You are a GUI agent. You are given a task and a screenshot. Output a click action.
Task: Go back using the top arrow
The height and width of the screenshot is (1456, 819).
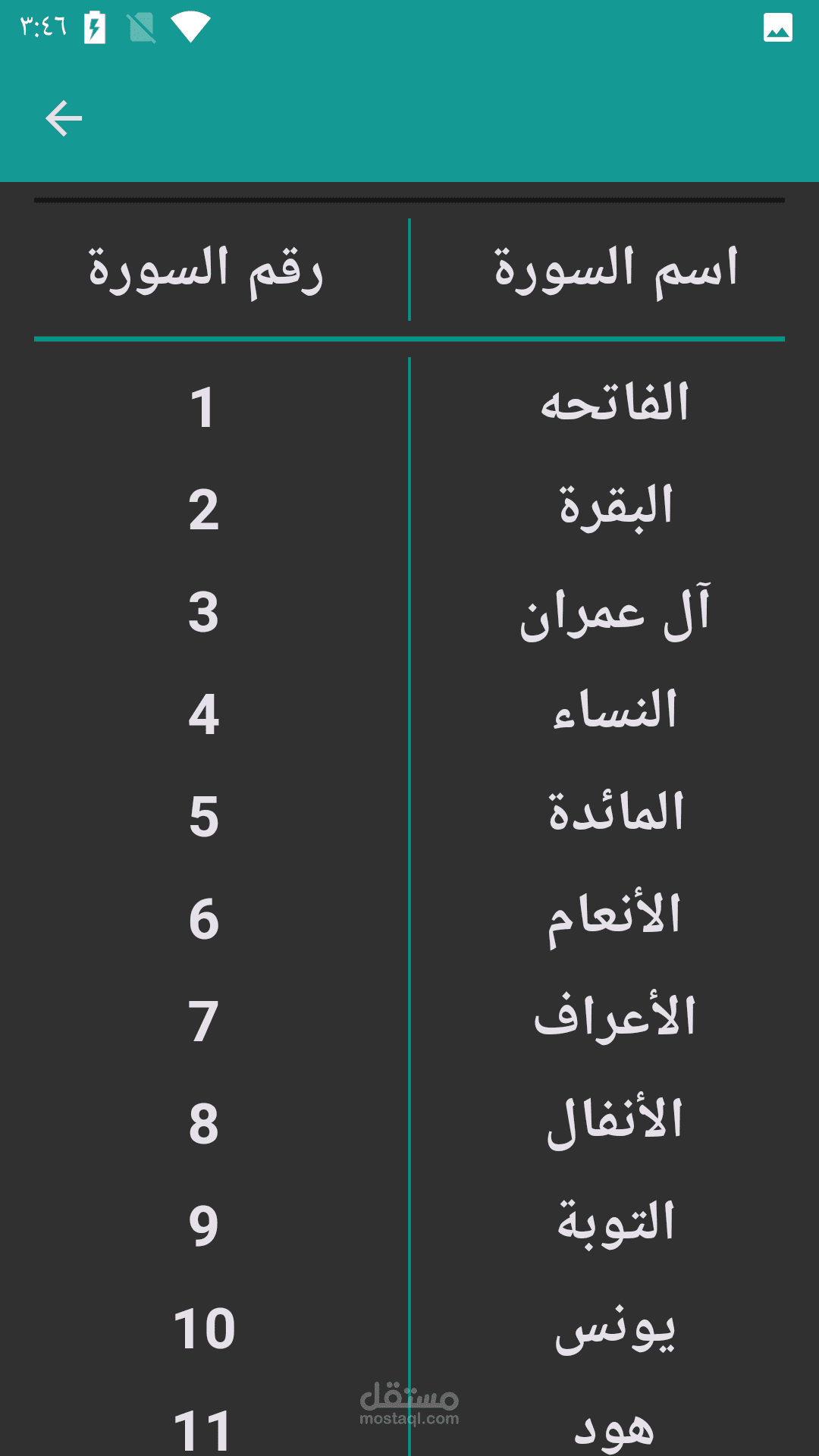tap(64, 119)
